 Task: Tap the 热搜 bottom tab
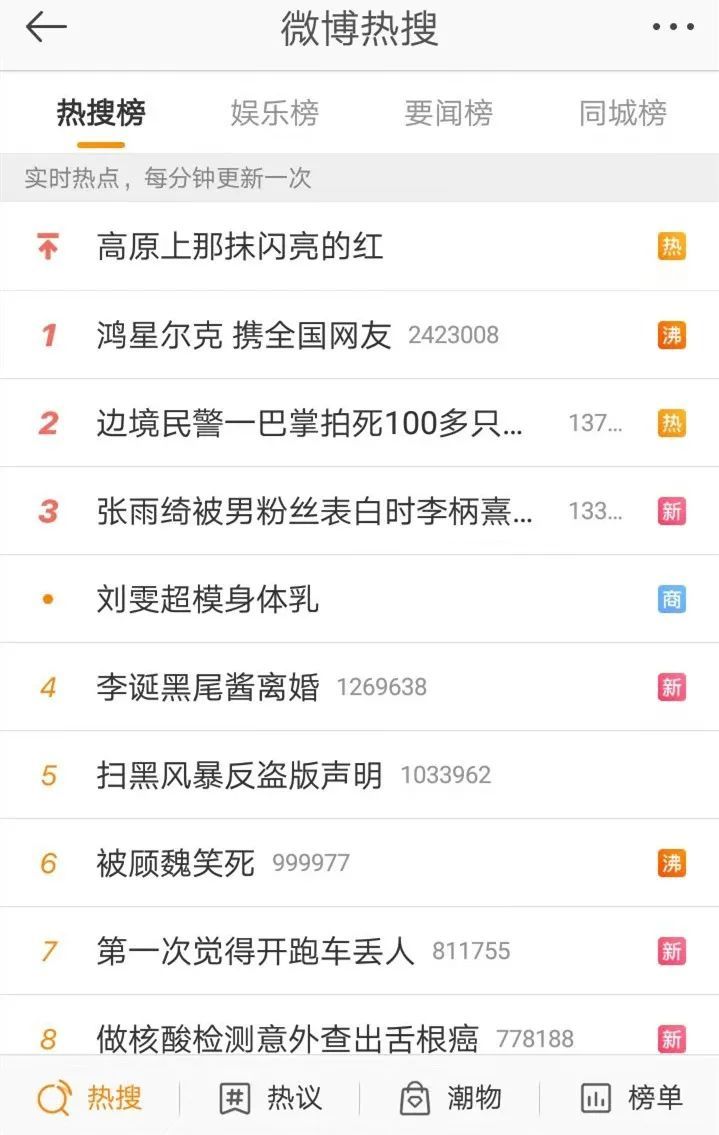click(90, 1098)
